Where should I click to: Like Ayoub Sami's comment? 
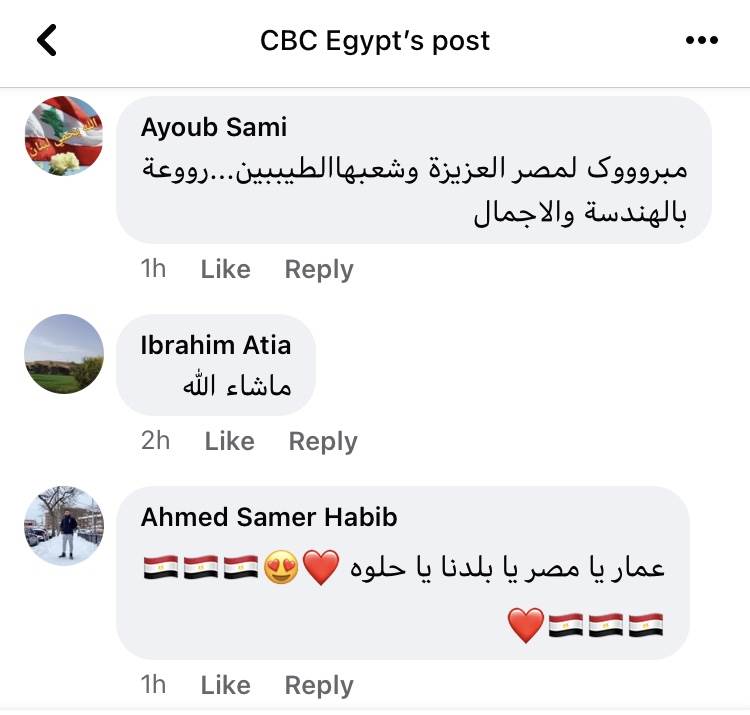[225, 269]
